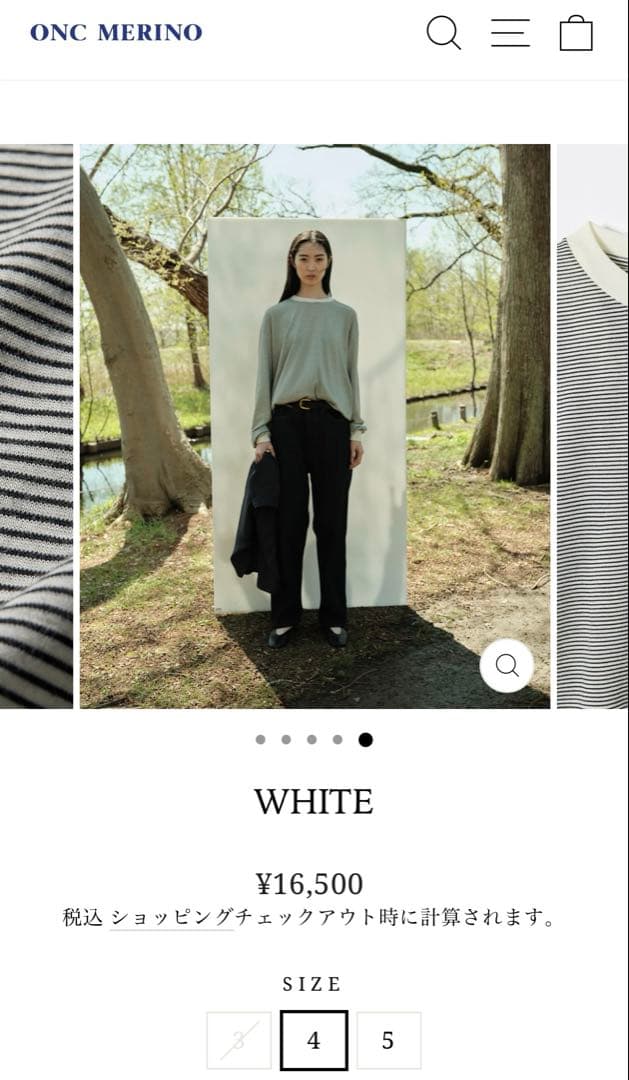Show the next striped shirt image

click(592, 426)
